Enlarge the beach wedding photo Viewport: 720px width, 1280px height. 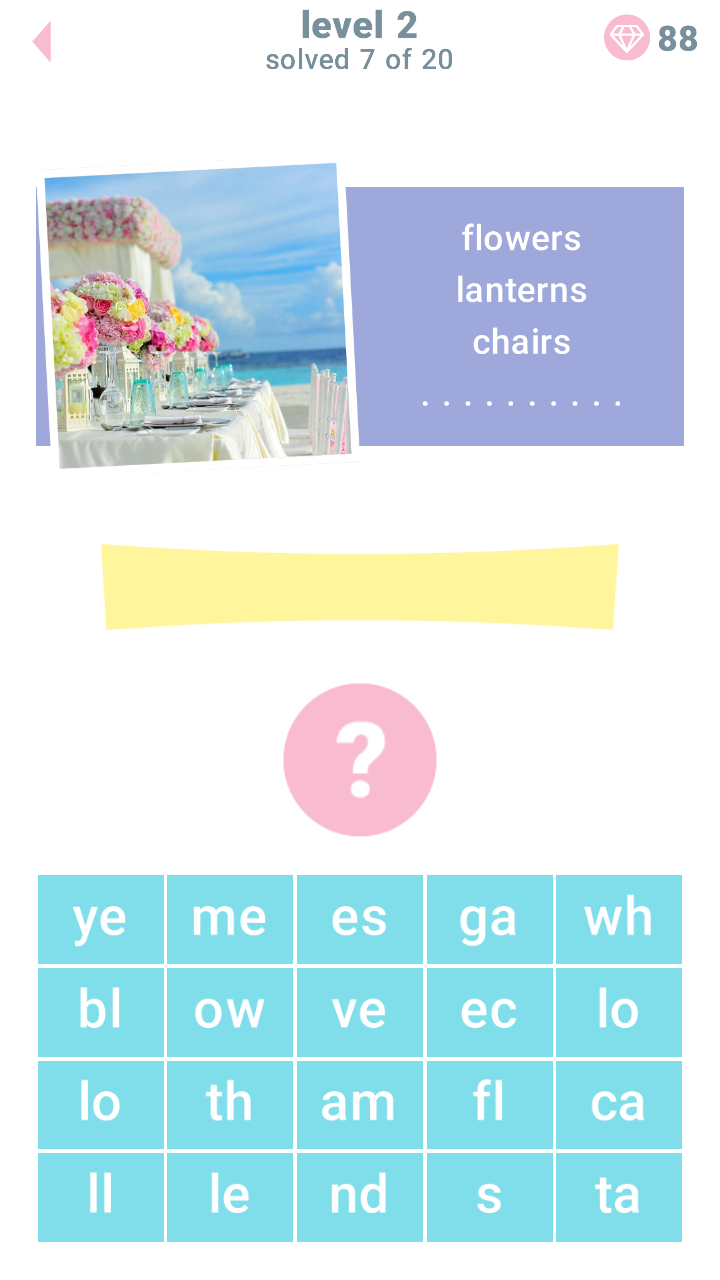(198, 315)
